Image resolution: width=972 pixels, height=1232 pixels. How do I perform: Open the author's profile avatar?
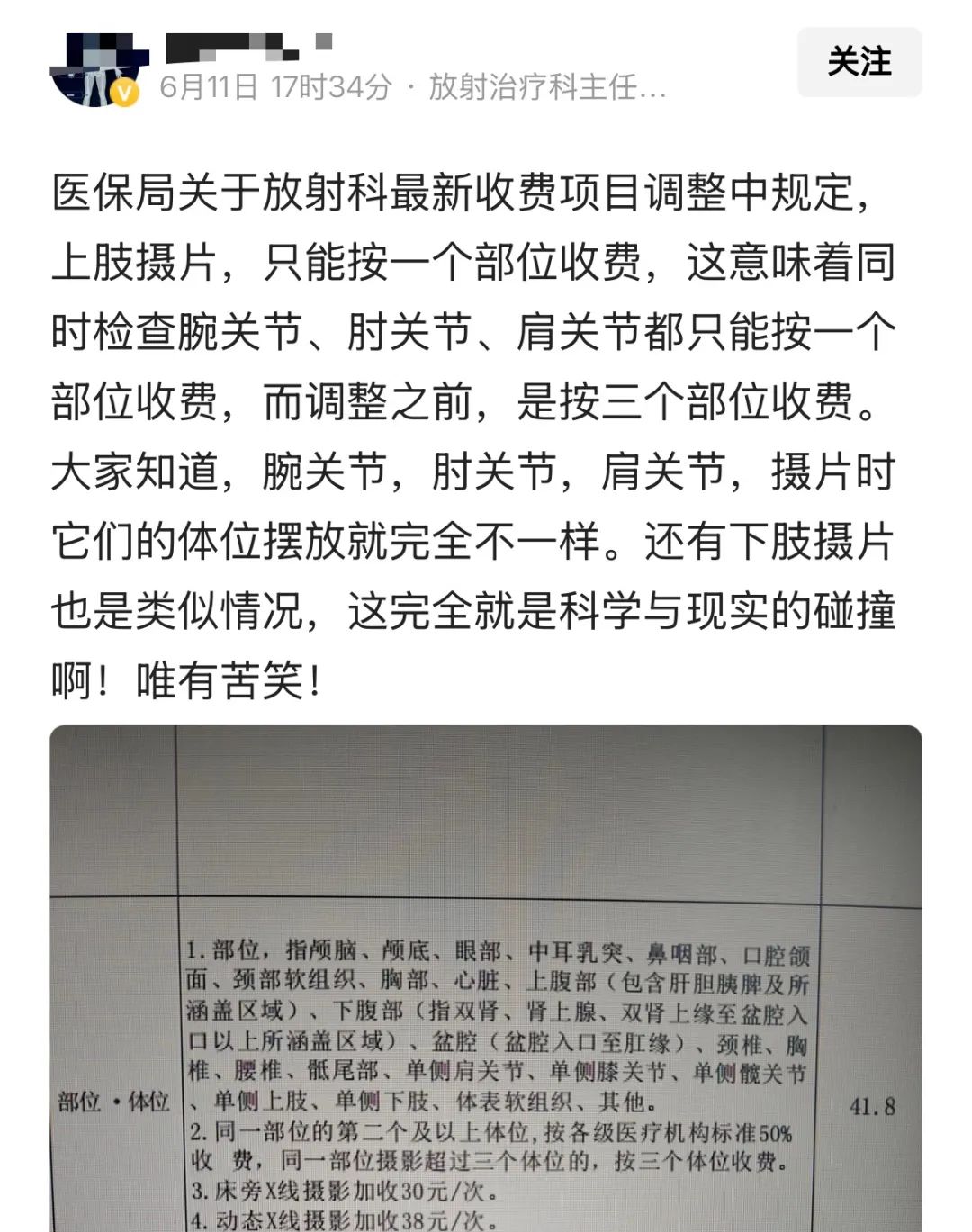tap(97, 70)
